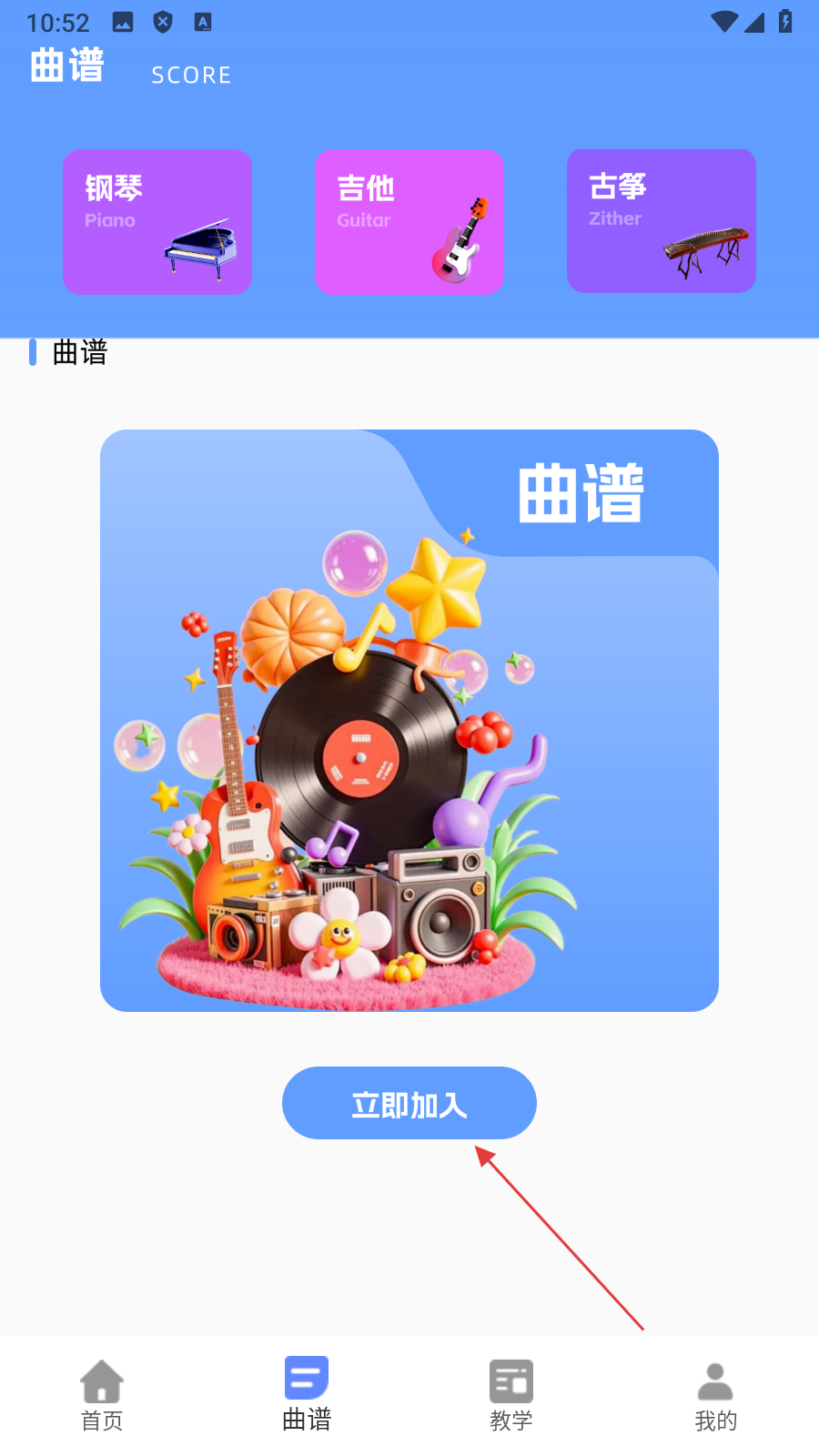The width and height of the screenshot is (819, 1456).
Task: Open the 我的 profile tab
Action: 715,1395
